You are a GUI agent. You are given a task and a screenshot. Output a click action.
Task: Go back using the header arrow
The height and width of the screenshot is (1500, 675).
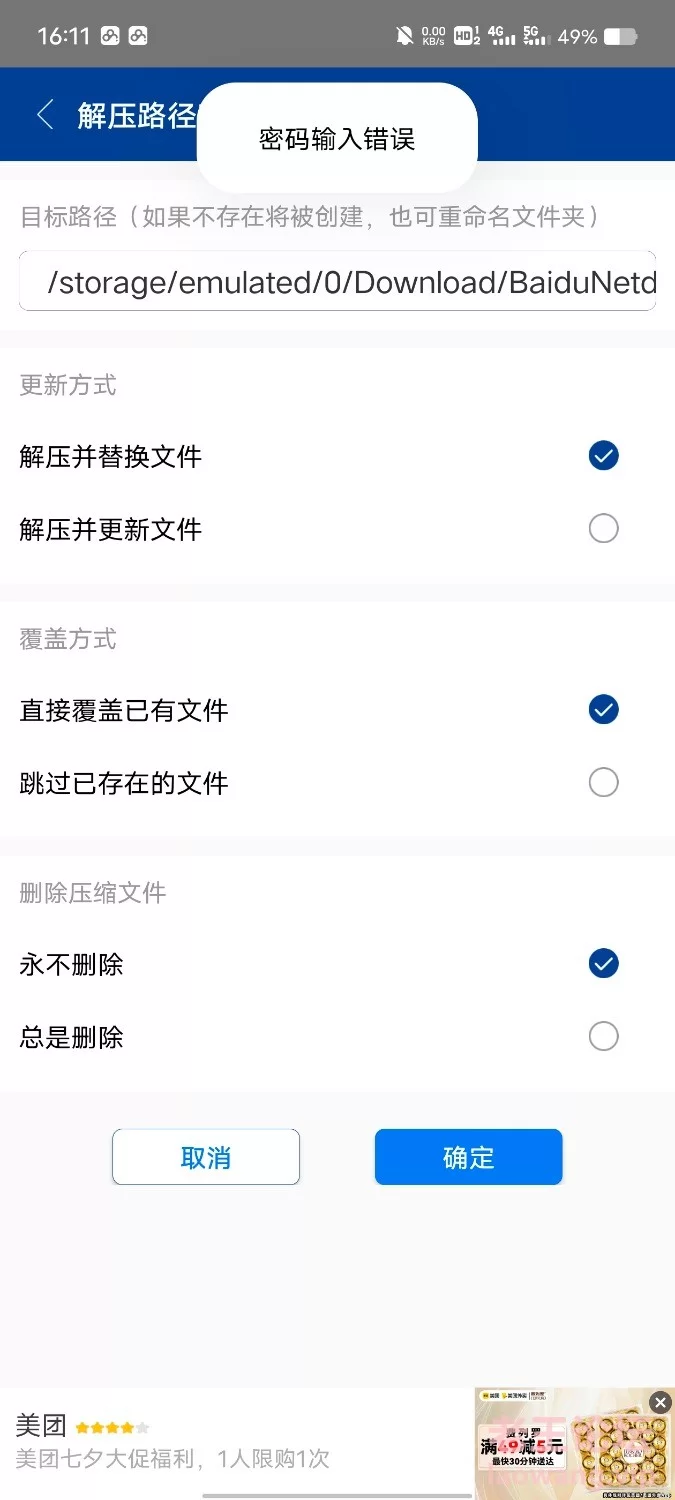click(44, 115)
